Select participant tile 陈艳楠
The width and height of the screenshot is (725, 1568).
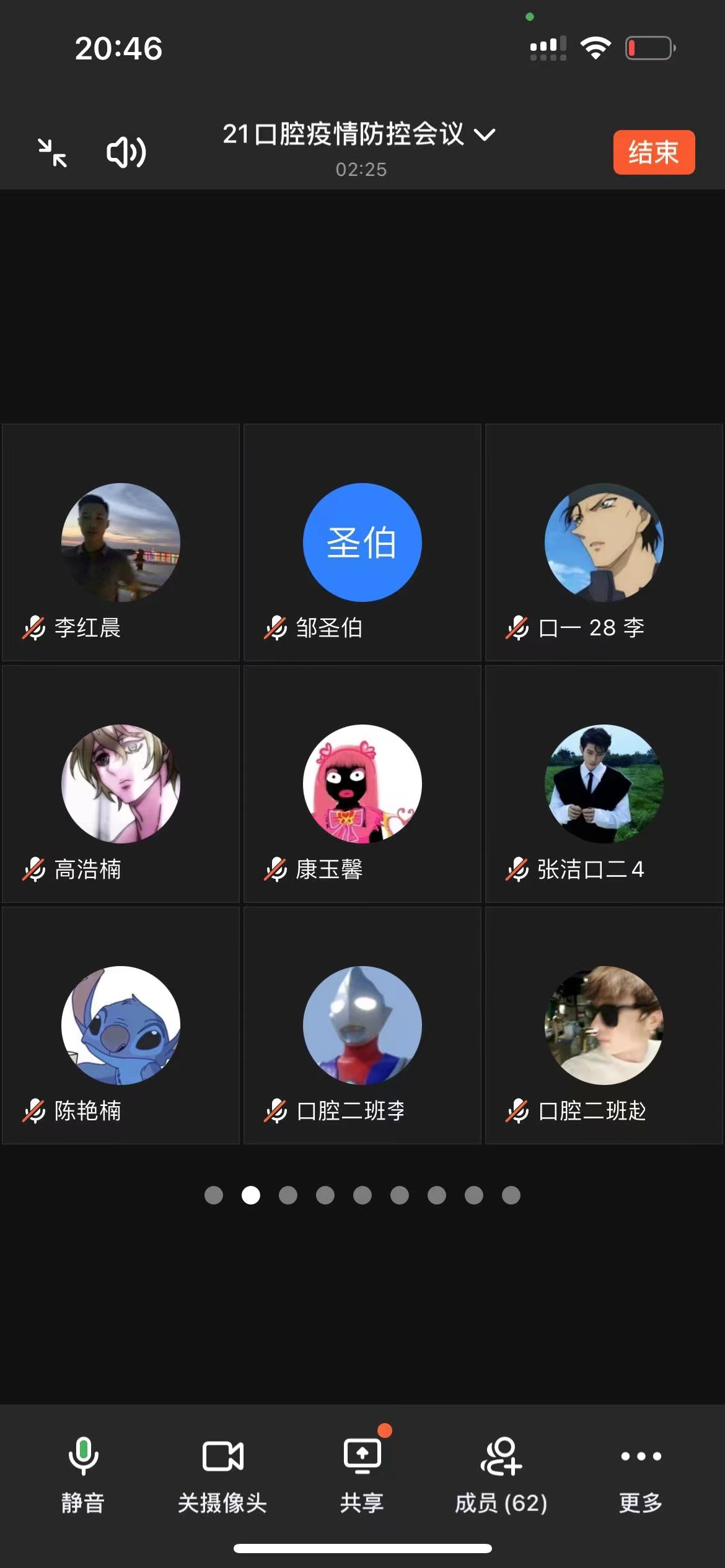[x=121, y=1026]
